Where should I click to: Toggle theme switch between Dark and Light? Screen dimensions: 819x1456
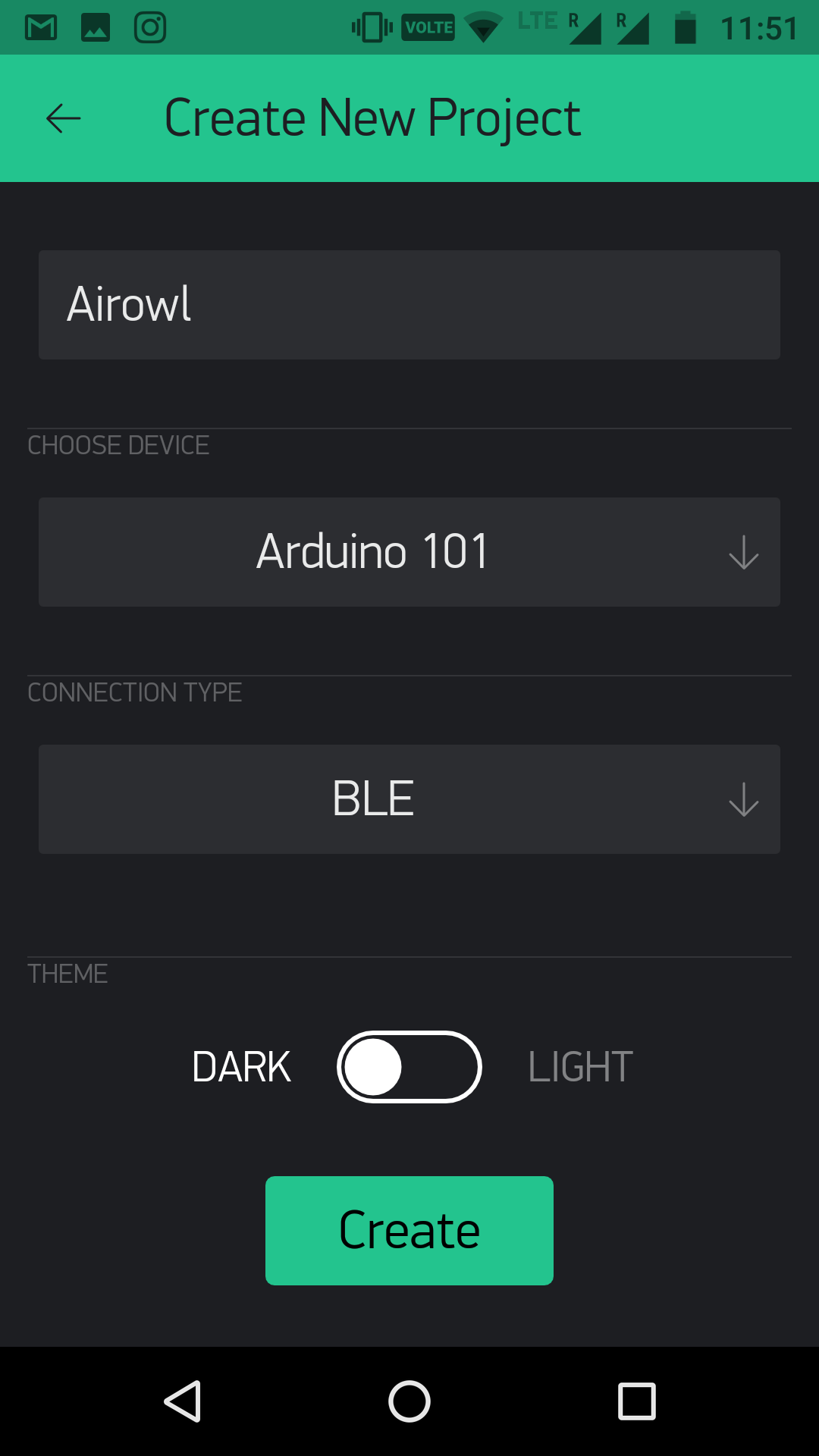(409, 1067)
